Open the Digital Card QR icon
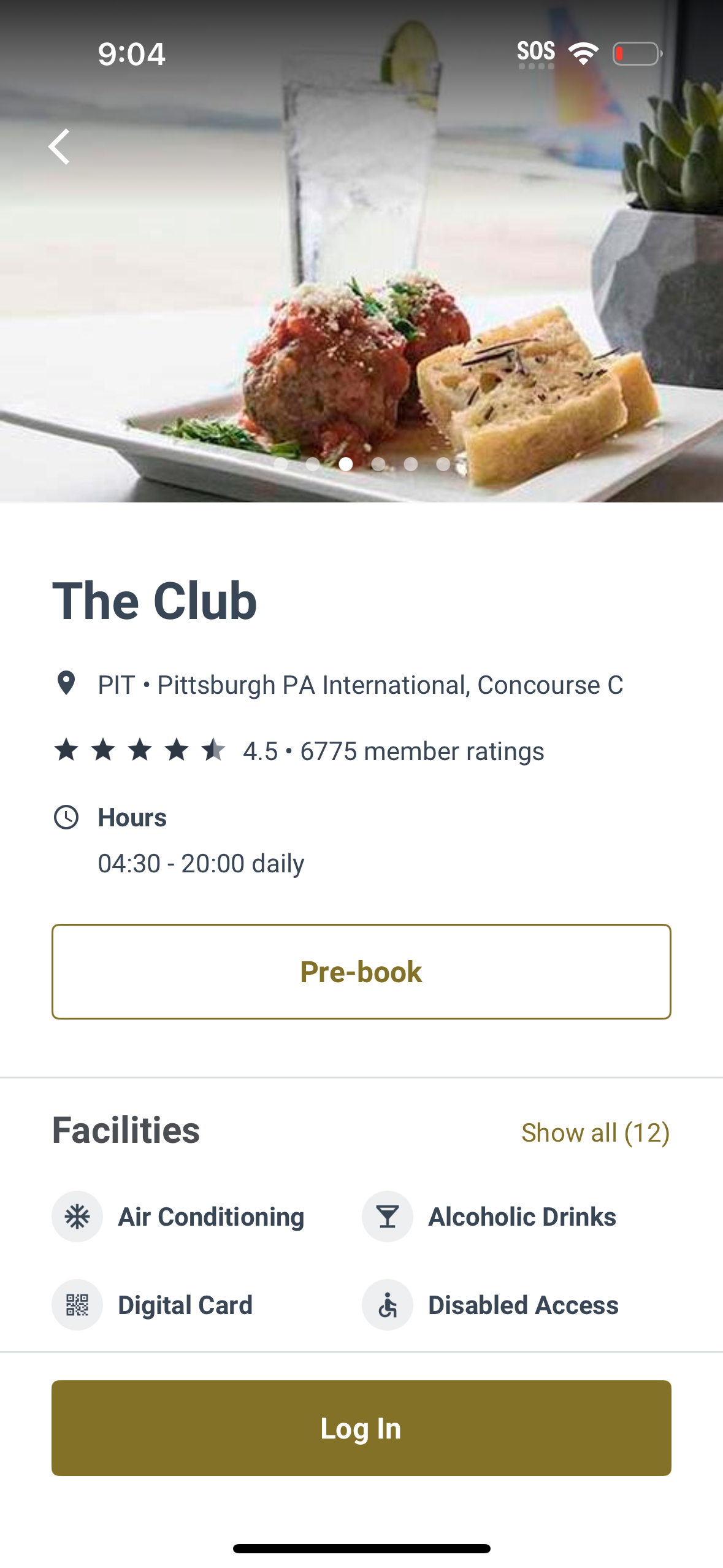This screenshot has height=1568, width=723. [77, 1304]
